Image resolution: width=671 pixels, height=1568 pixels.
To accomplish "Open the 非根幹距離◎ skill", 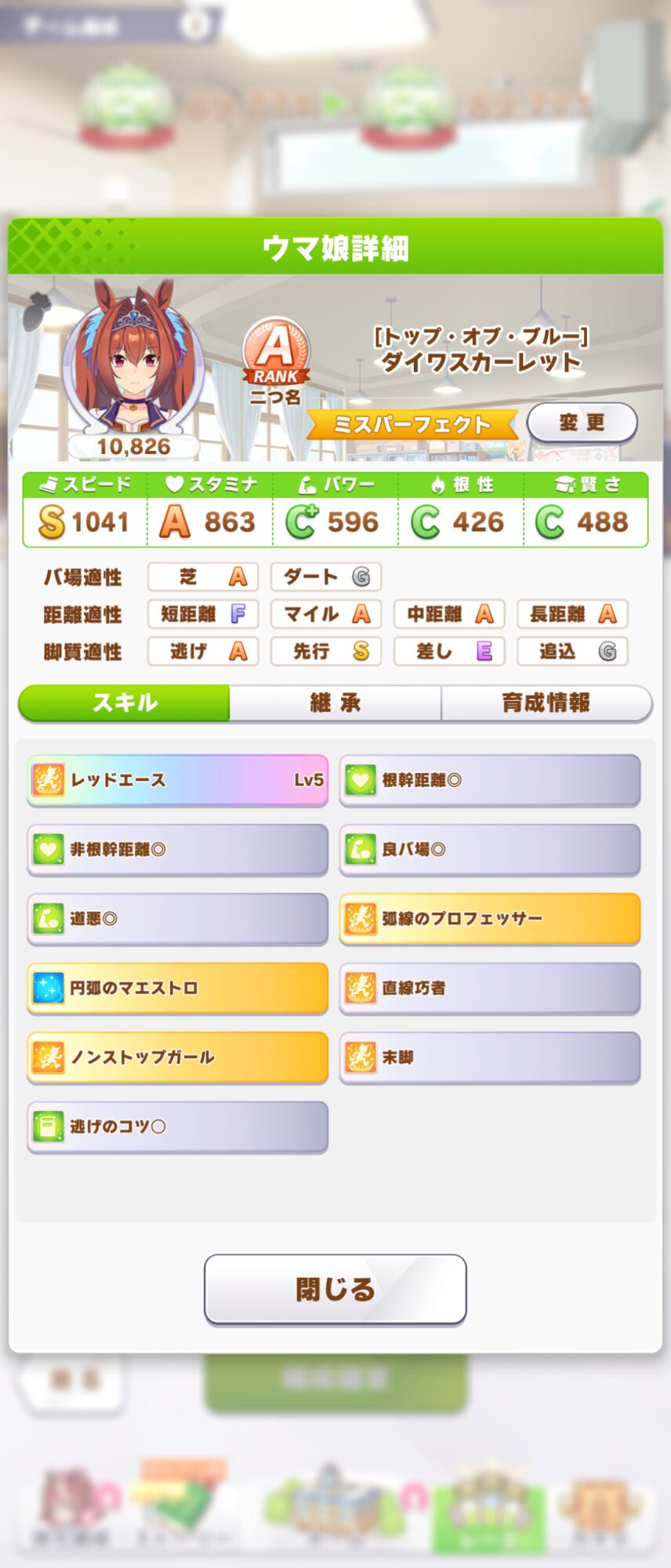I will point(177,849).
